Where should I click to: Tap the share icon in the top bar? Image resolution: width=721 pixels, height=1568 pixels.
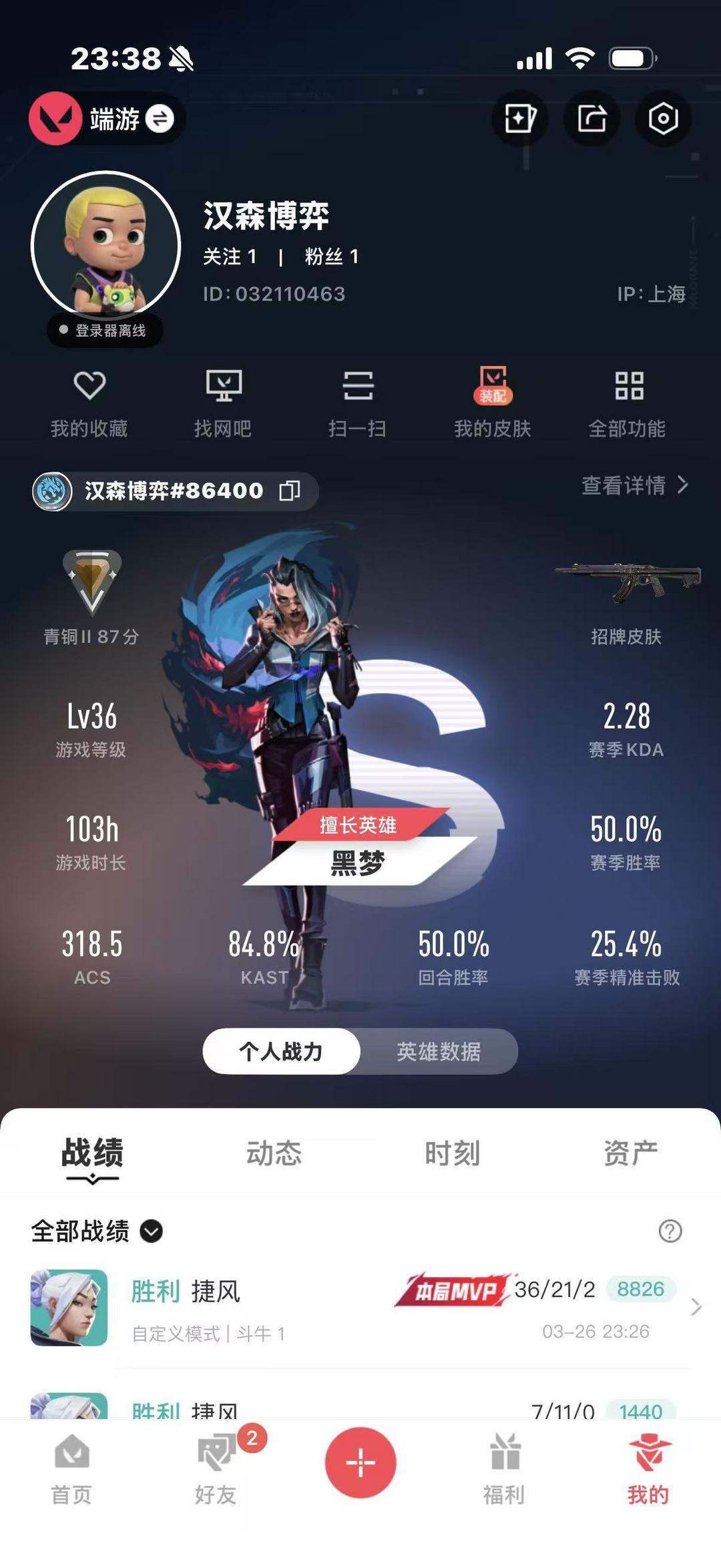click(590, 118)
